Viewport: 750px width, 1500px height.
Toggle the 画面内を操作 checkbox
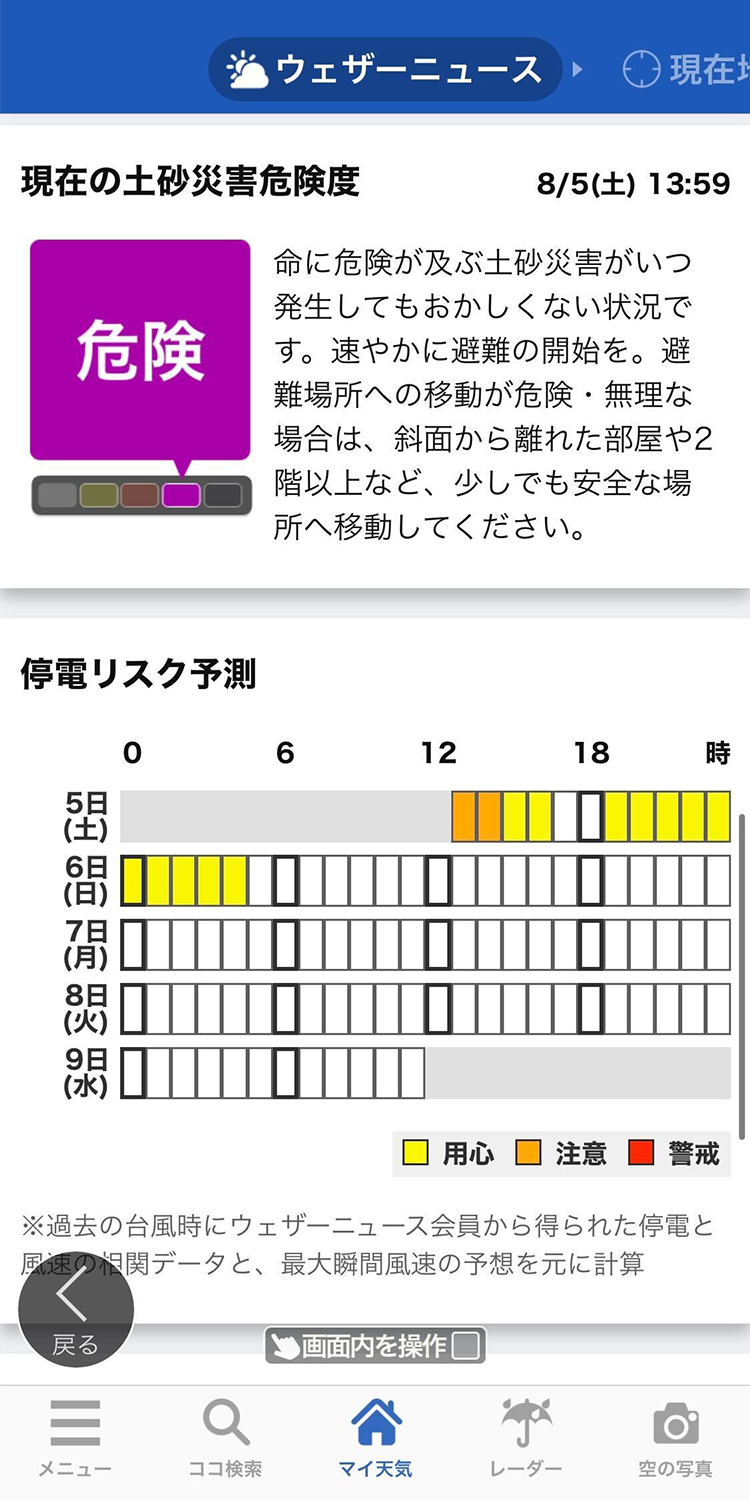[466, 1346]
